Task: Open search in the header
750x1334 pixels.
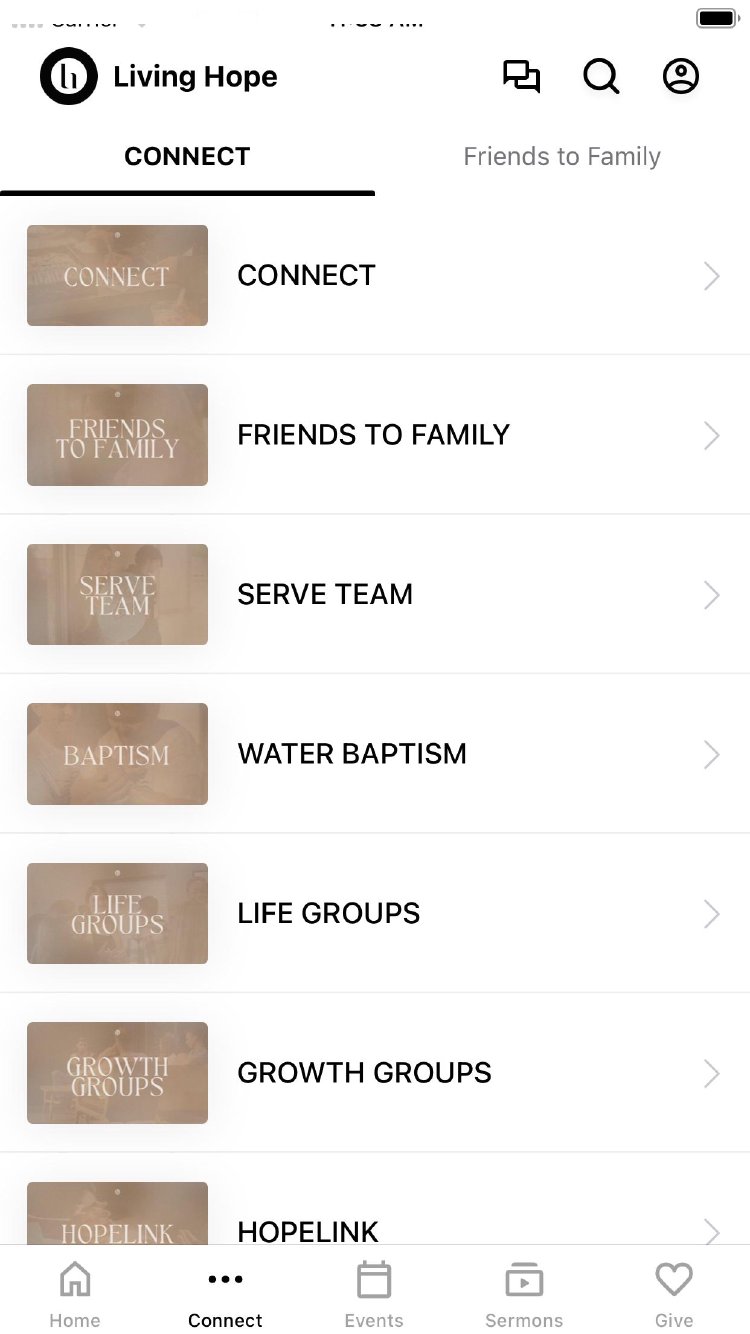Action: coord(601,77)
